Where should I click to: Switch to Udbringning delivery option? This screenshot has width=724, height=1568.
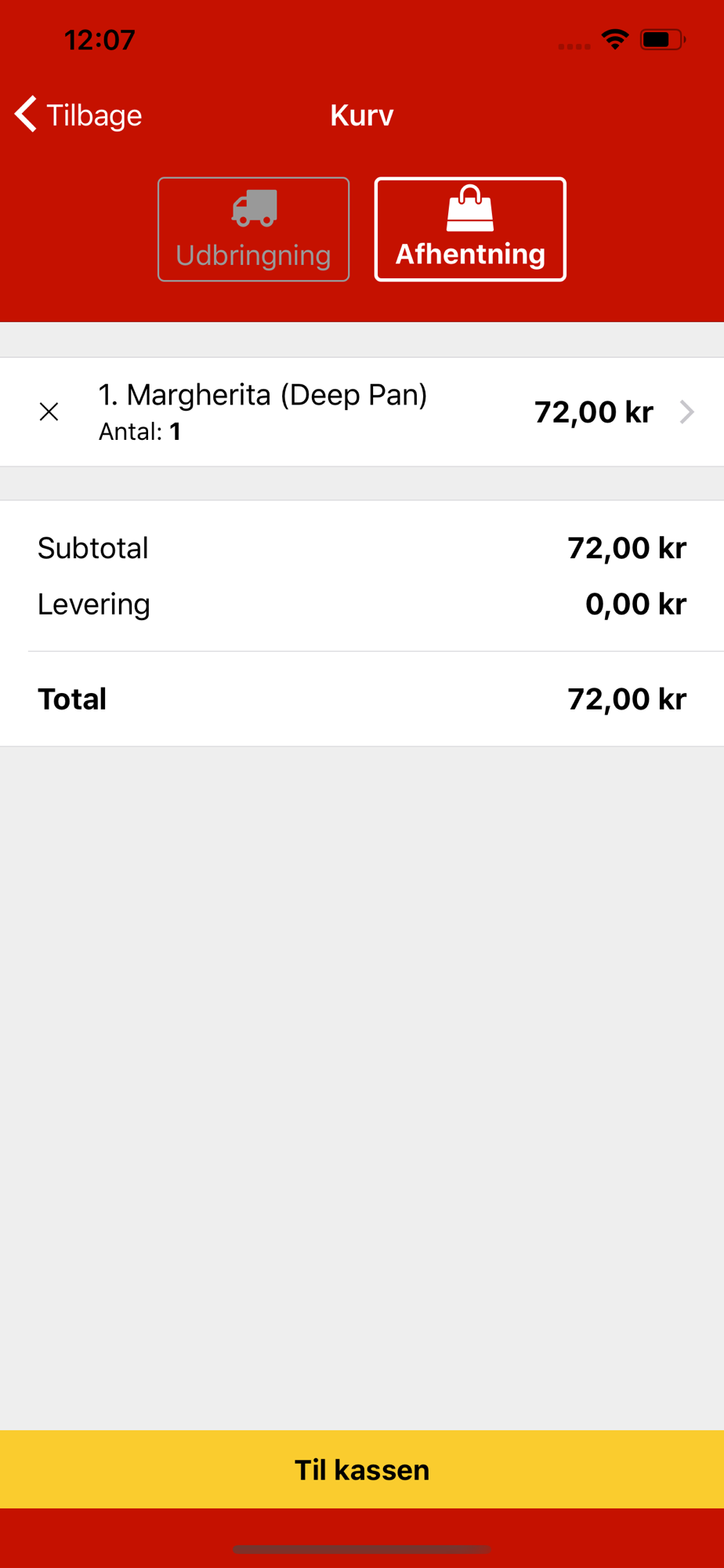click(253, 229)
